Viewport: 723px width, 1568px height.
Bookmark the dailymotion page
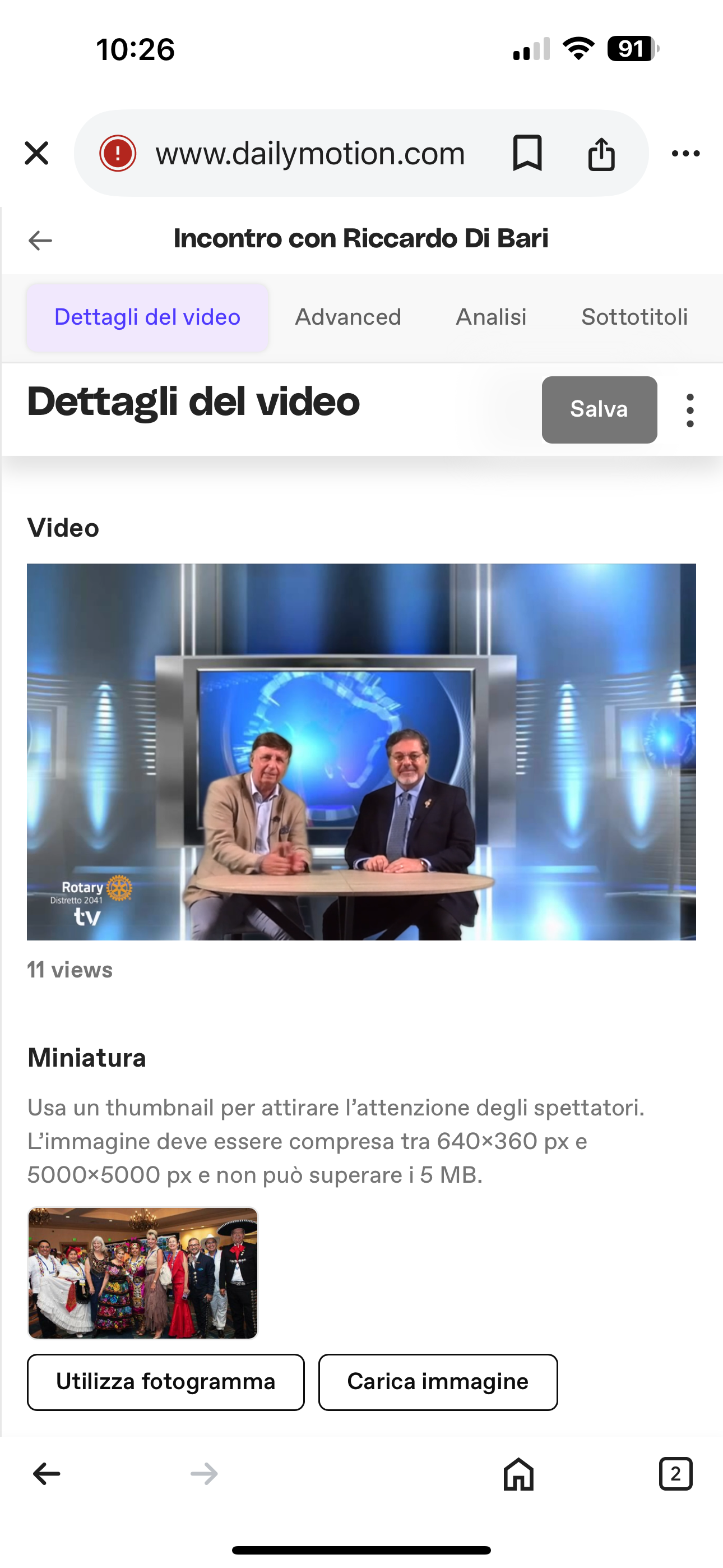click(527, 154)
